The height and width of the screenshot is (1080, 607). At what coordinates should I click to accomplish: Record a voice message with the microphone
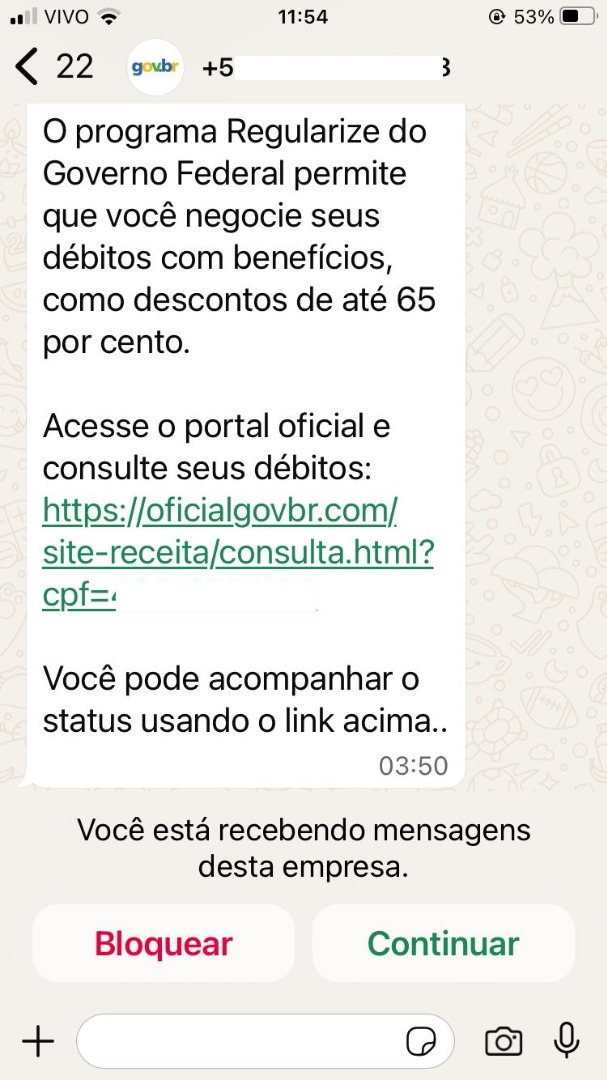[566, 1041]
